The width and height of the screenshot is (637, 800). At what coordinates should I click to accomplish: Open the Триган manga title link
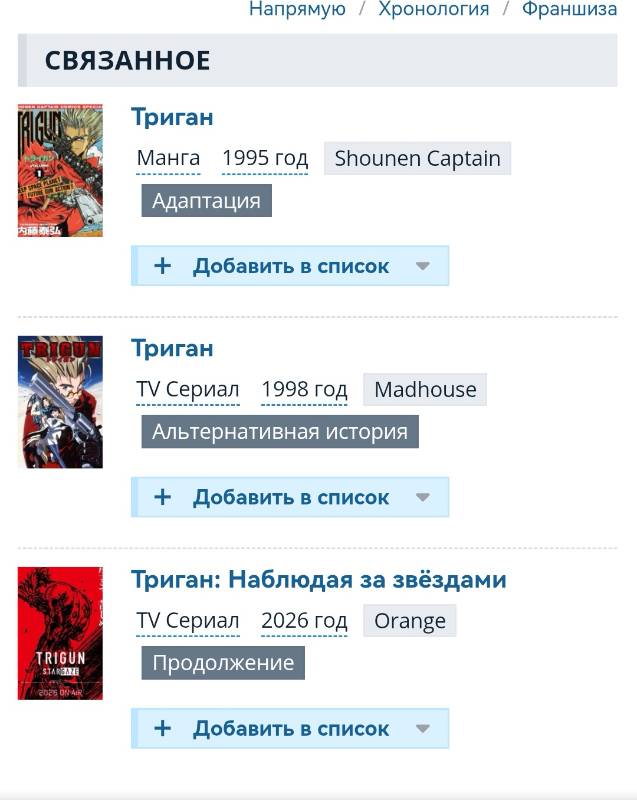(172, 117)
